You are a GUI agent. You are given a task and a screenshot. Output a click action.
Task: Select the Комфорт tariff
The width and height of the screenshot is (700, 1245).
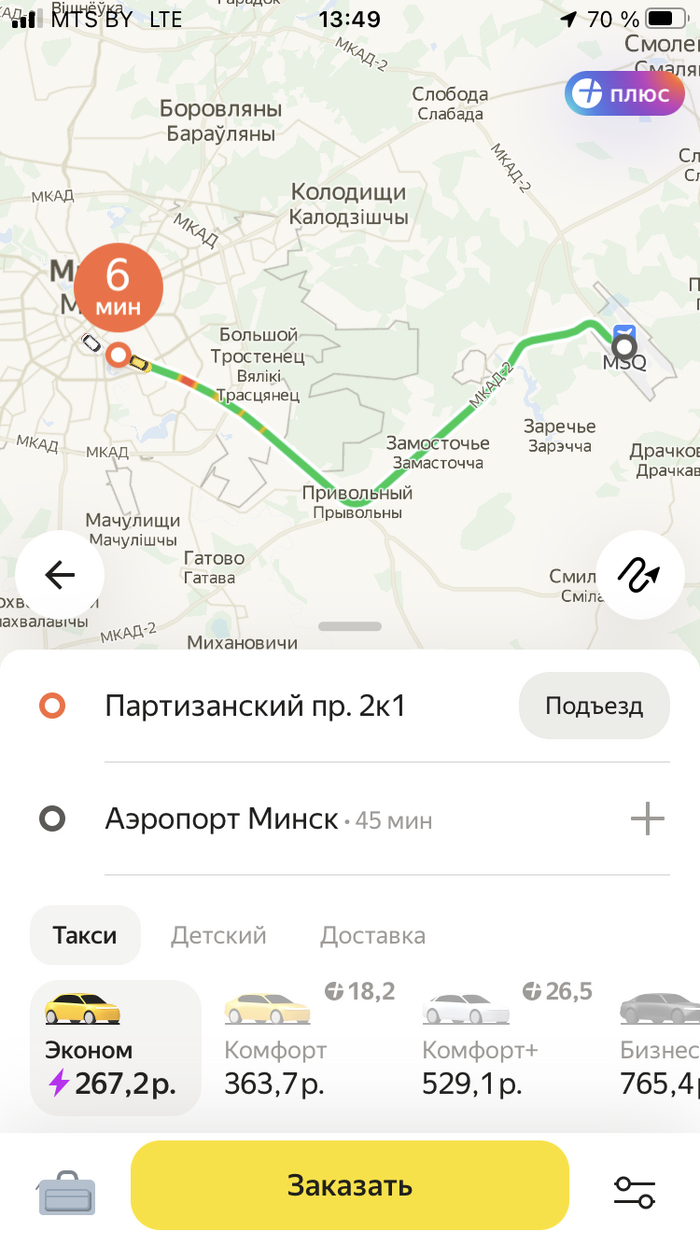tap(290, 1047)
